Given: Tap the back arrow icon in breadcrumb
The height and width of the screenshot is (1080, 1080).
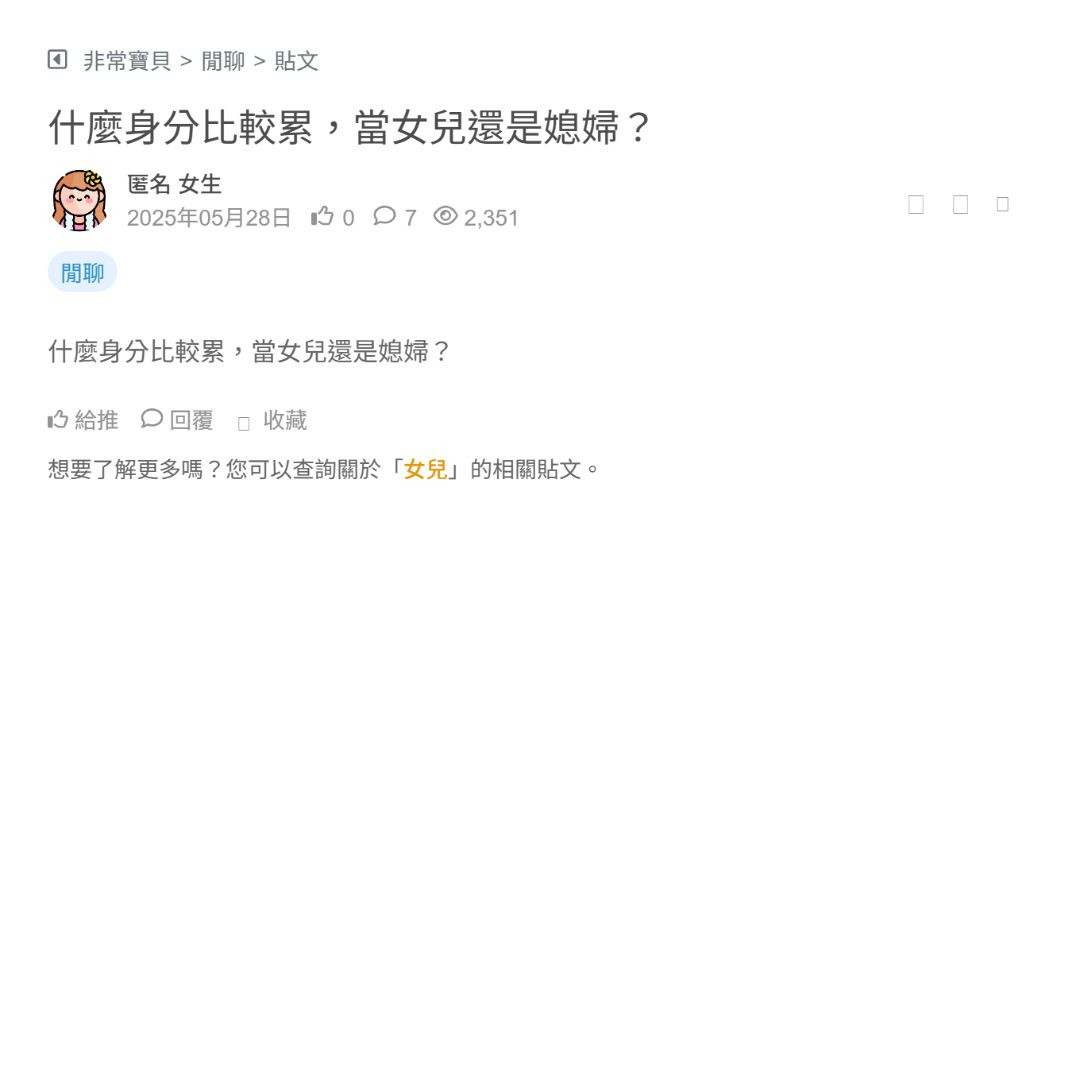Looking at the screenshot, I should (x=57, y=60).
